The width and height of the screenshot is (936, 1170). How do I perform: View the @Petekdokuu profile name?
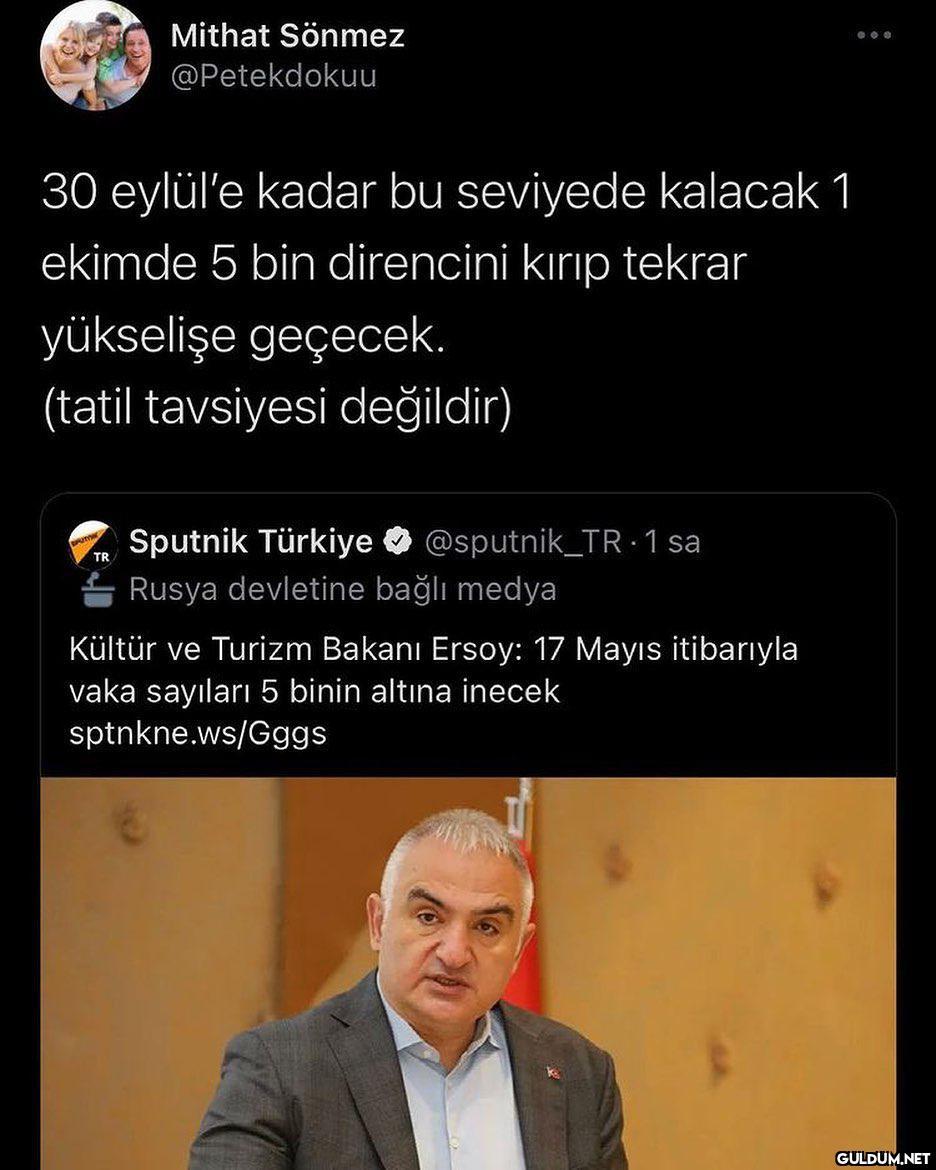(274, 77)
